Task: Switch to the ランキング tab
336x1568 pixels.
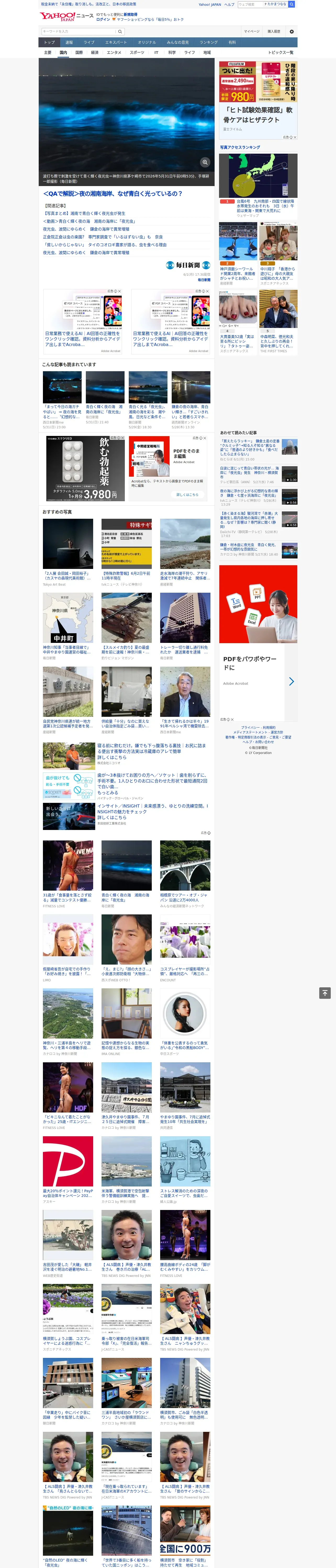Action: click(209, 43)
